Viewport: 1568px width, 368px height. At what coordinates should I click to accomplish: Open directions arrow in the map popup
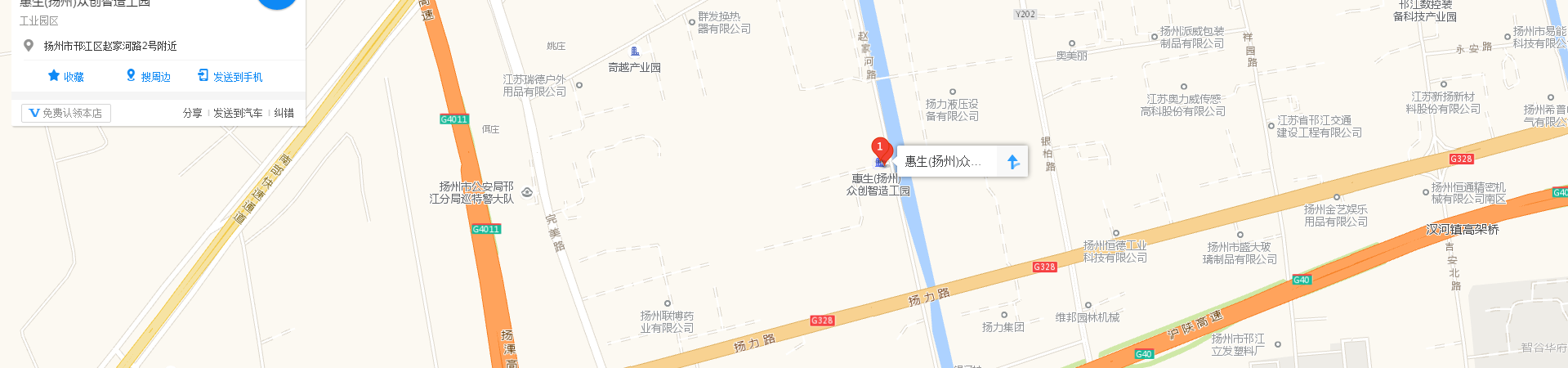pos(1013,162)
